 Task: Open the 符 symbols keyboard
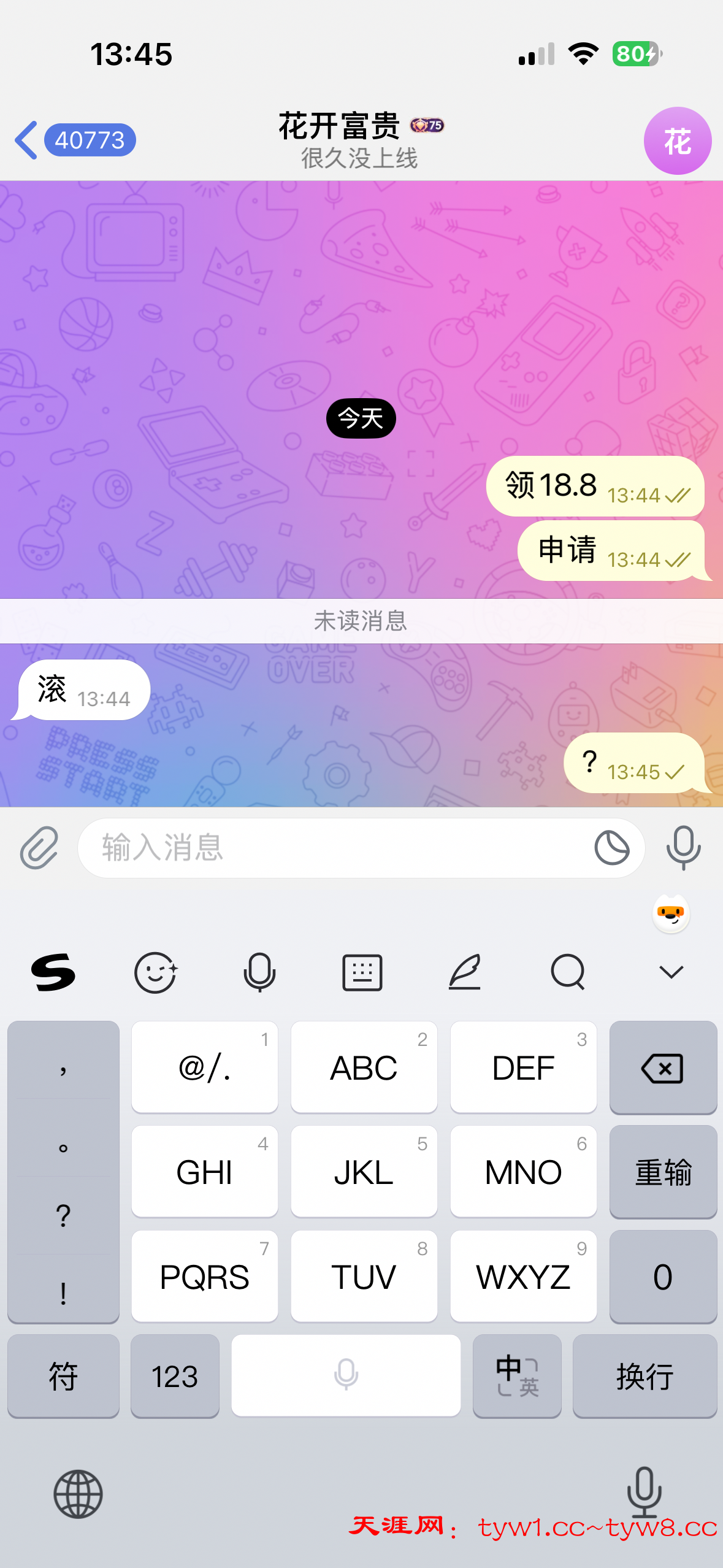(x=63, y=1376)
